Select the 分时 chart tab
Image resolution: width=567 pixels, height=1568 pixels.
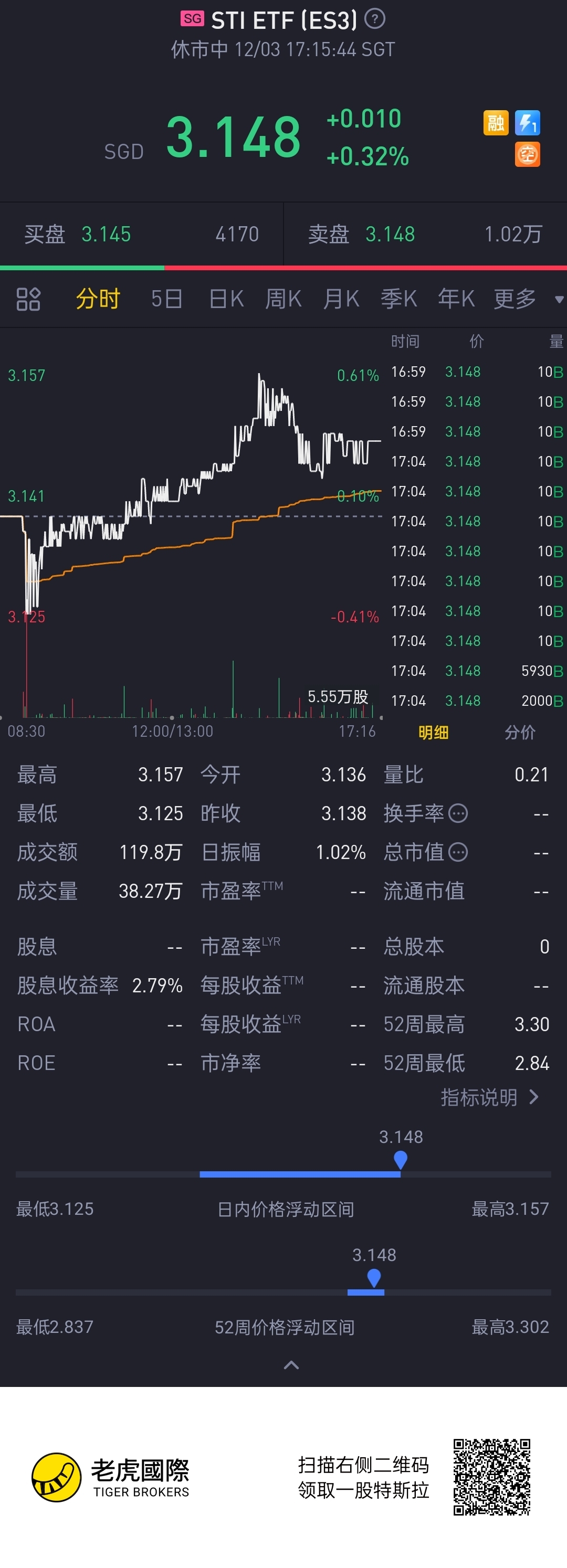click(98, 299)
